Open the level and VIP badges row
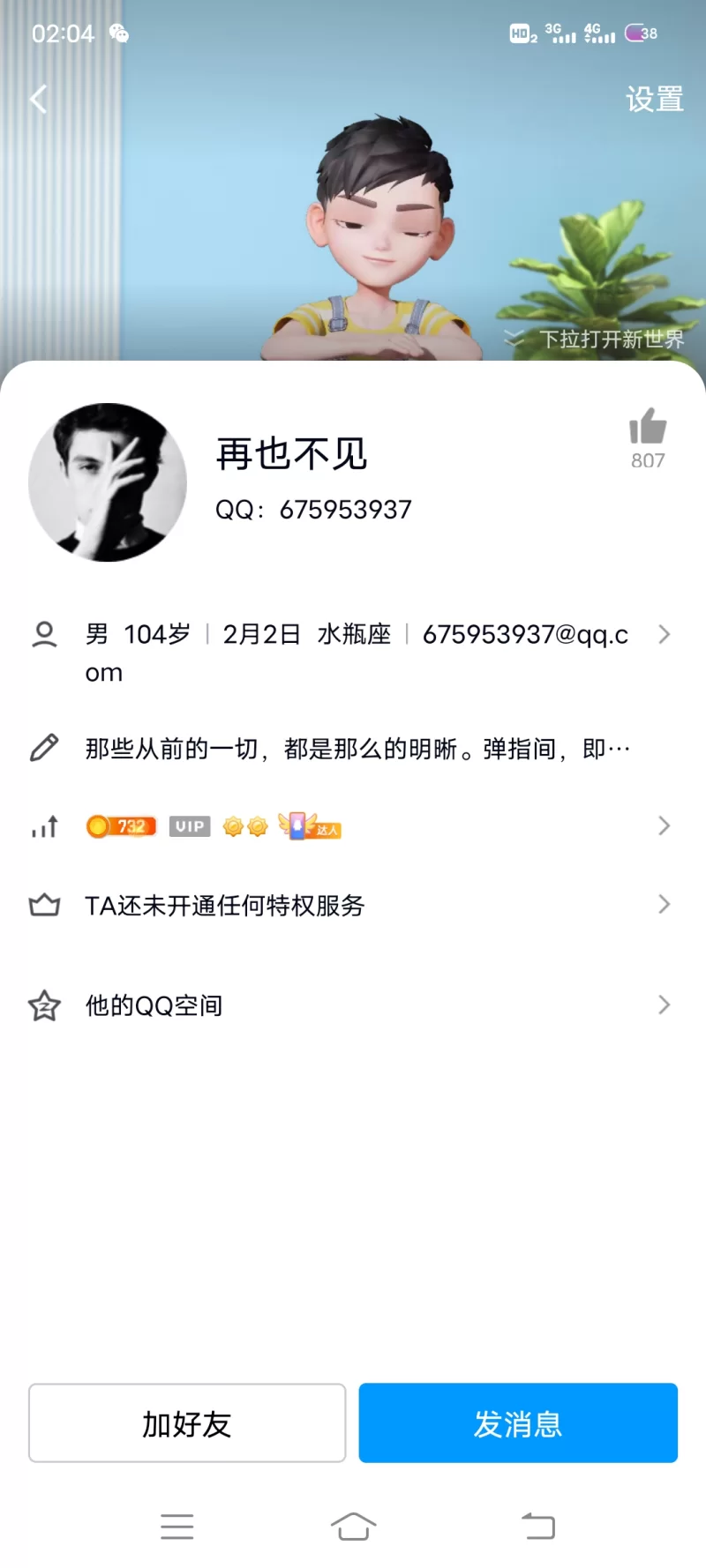706x1568 pixels. (353, 826)
